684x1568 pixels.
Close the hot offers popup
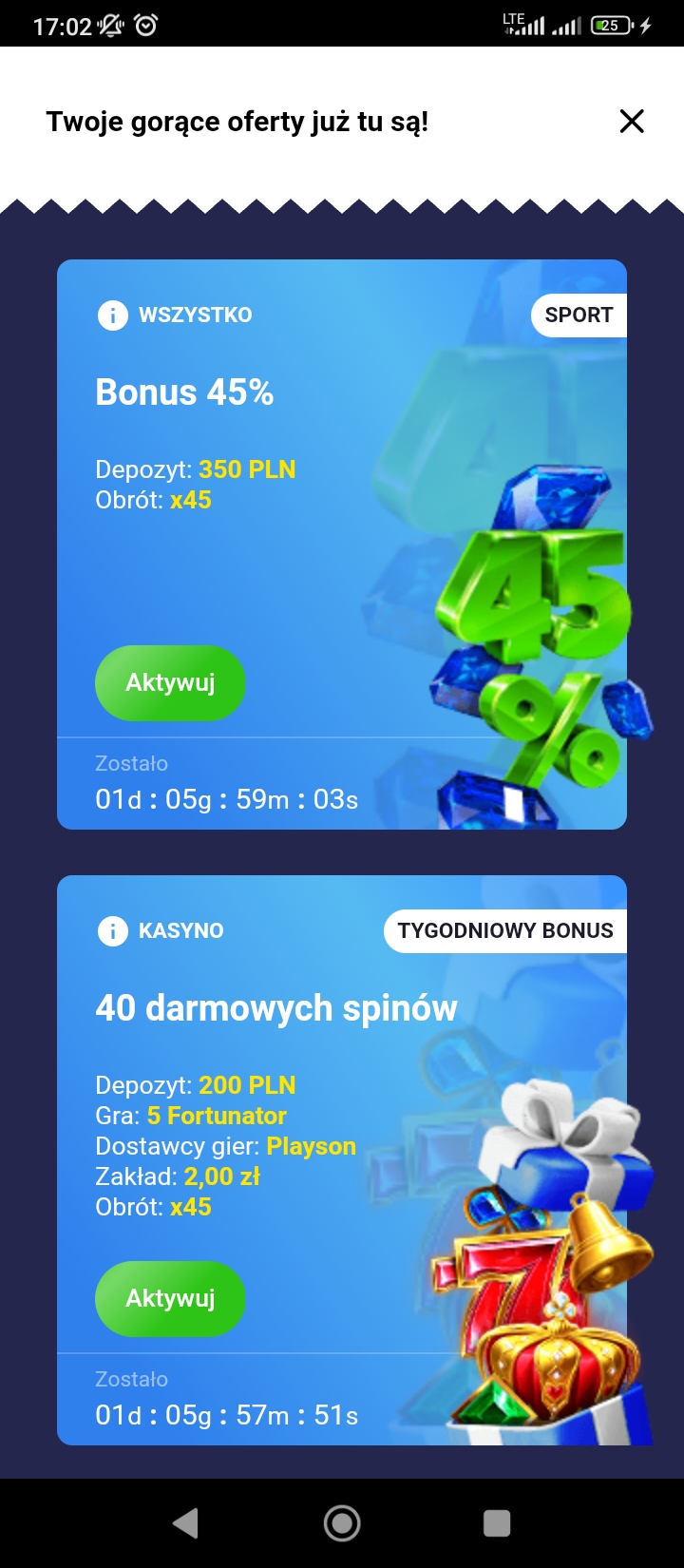(632, 122)
